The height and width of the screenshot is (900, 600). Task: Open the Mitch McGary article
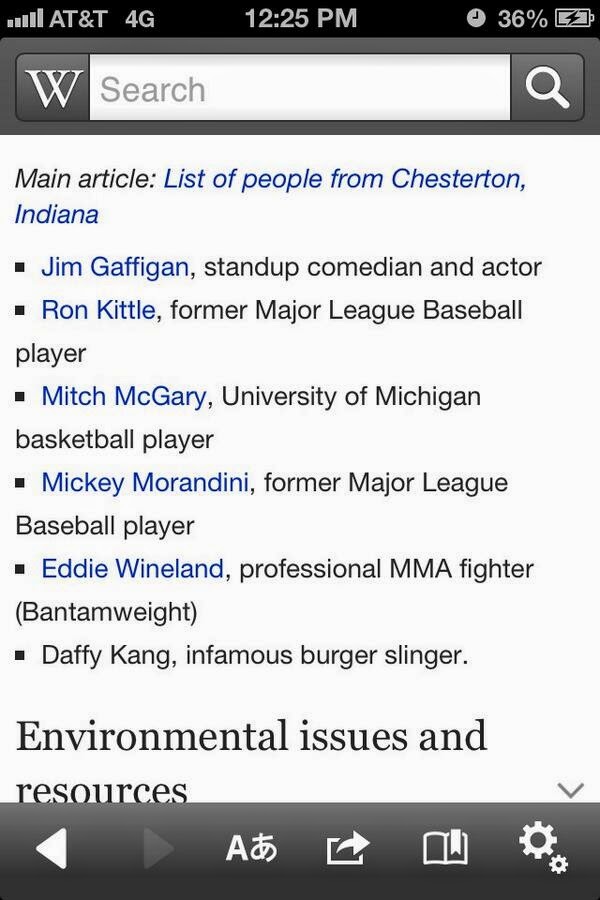tap(123, 396)
